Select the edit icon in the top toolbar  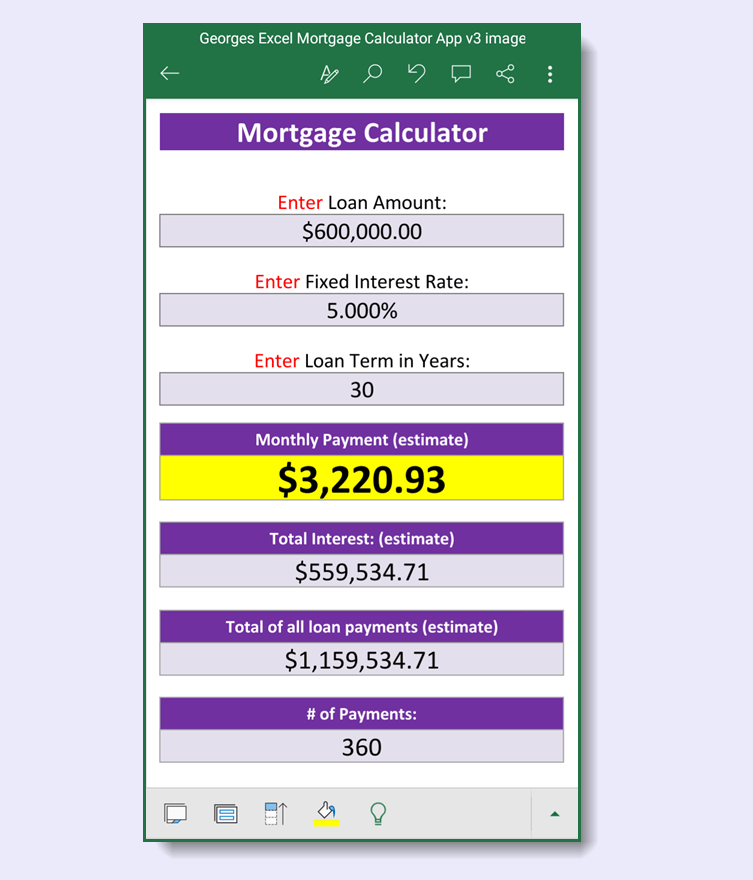coord(329,73)
